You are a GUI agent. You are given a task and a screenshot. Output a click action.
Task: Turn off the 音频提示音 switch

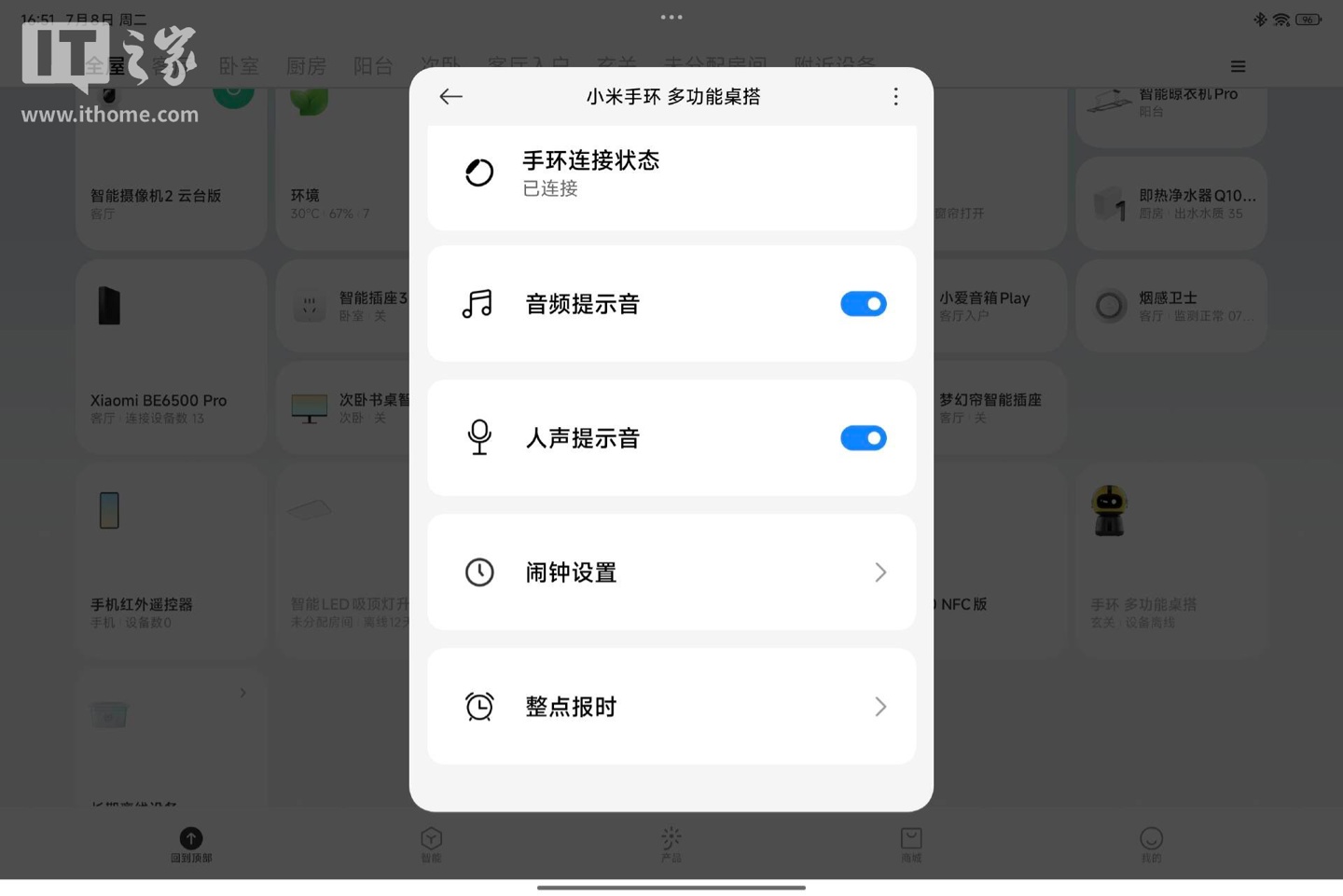click(863, 304)
